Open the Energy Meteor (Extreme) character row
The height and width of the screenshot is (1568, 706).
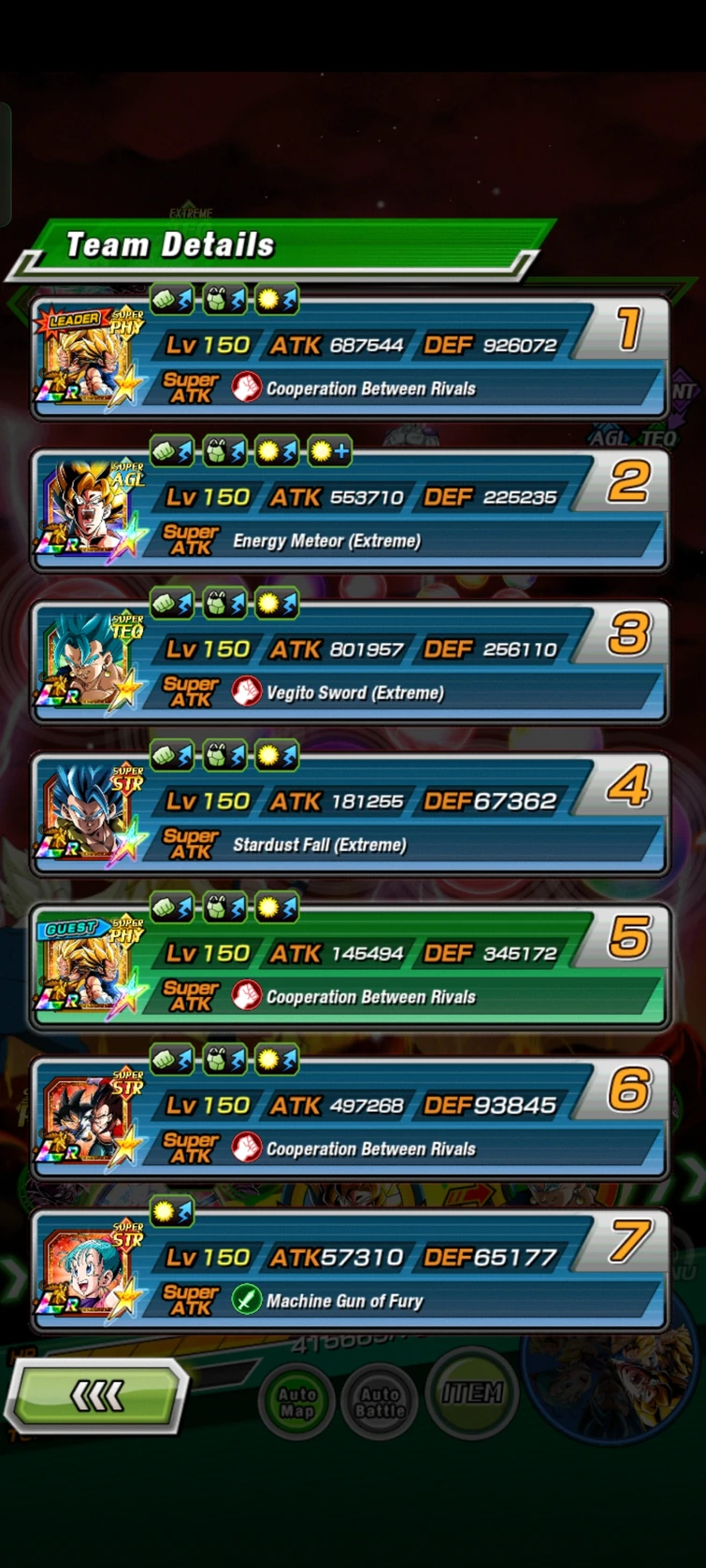pyautogui.click(x=350, y=512)
